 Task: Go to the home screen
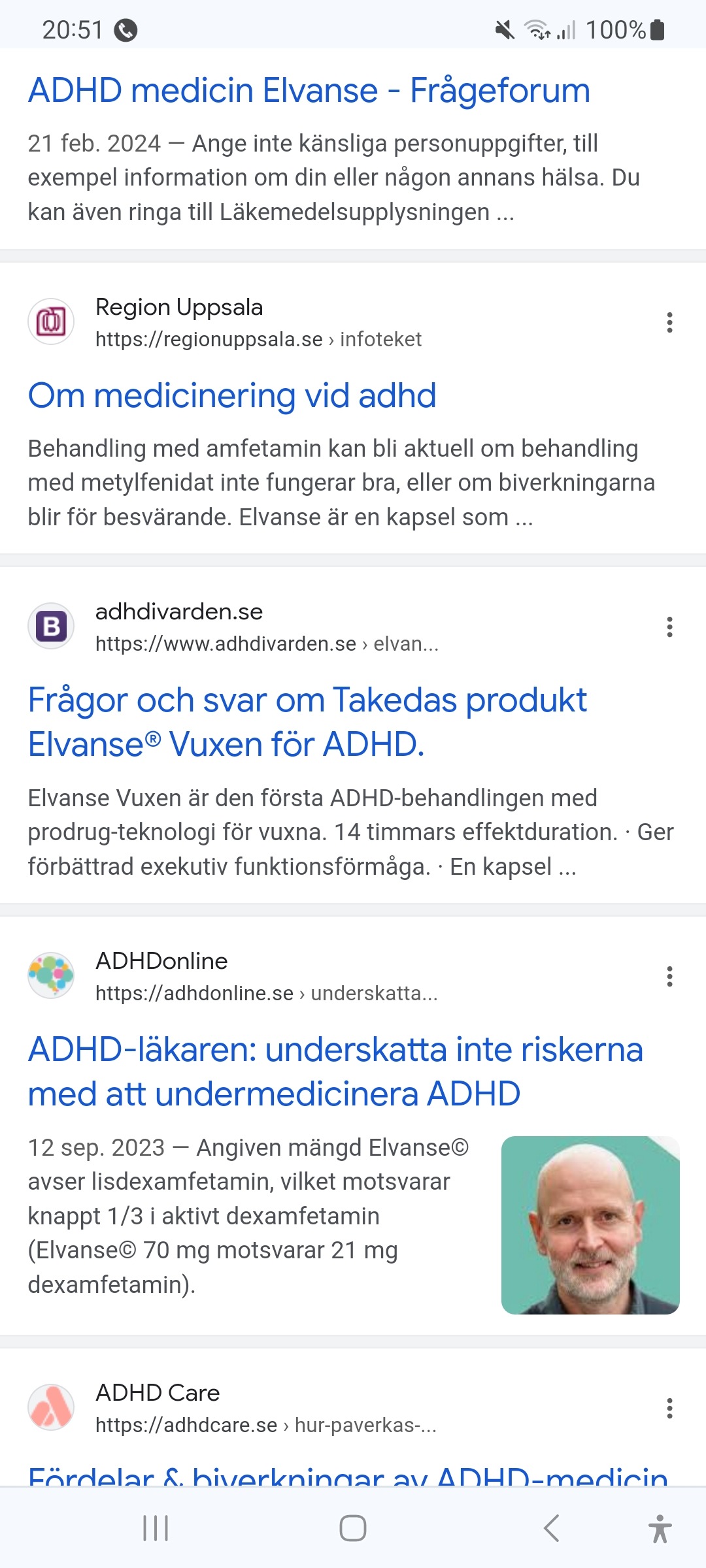tap(353, 1528)
